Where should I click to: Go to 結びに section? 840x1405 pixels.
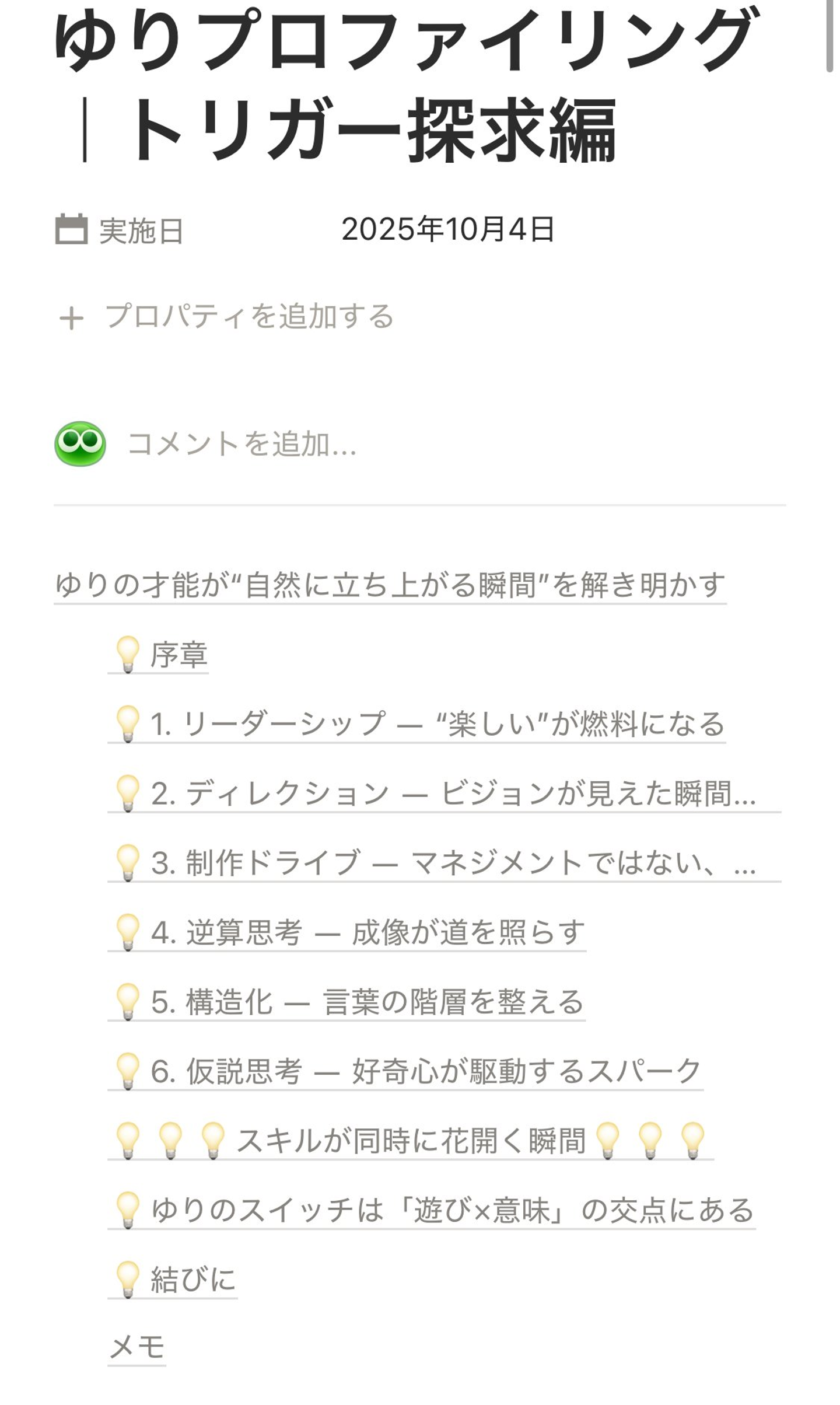(x=192, y=1280)
